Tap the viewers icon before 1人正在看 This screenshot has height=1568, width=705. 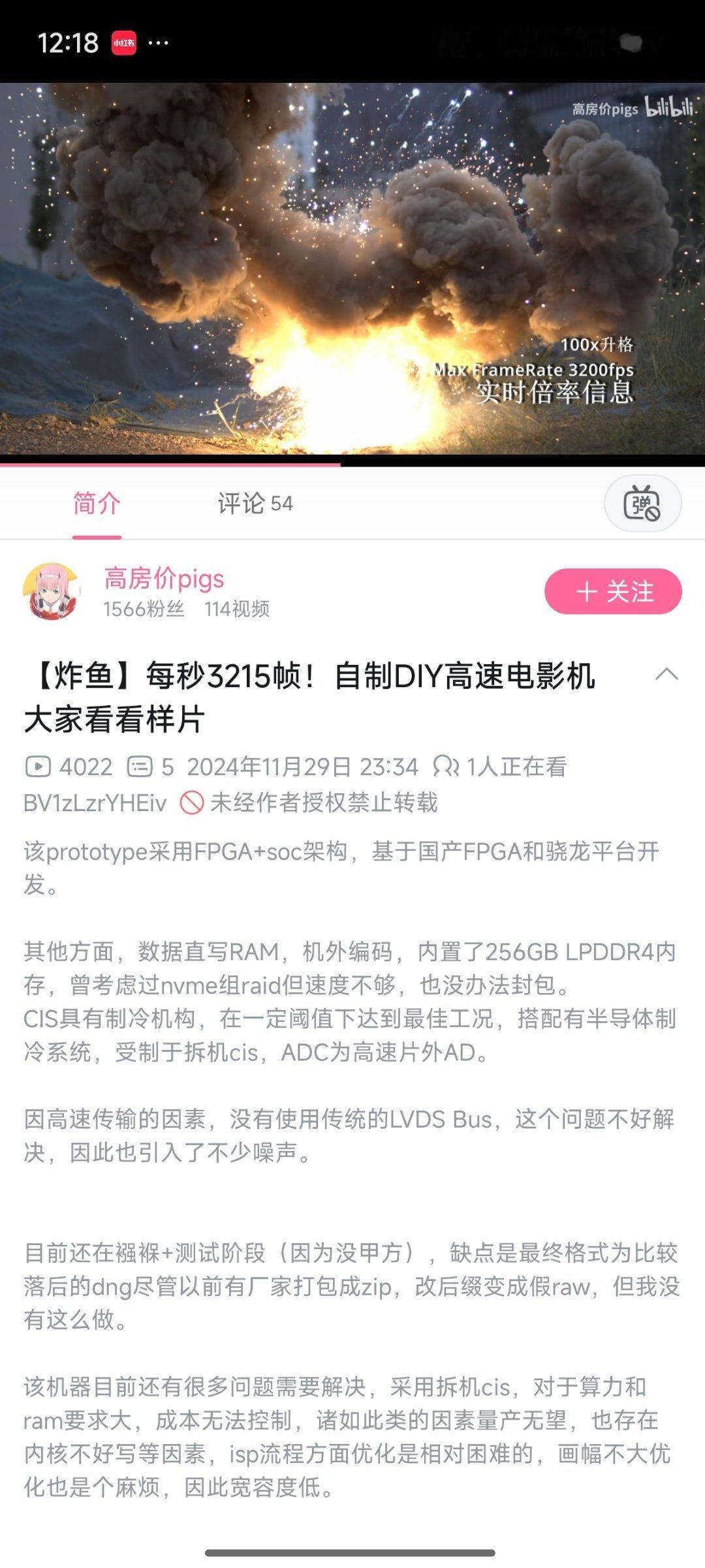click(446, 768)
